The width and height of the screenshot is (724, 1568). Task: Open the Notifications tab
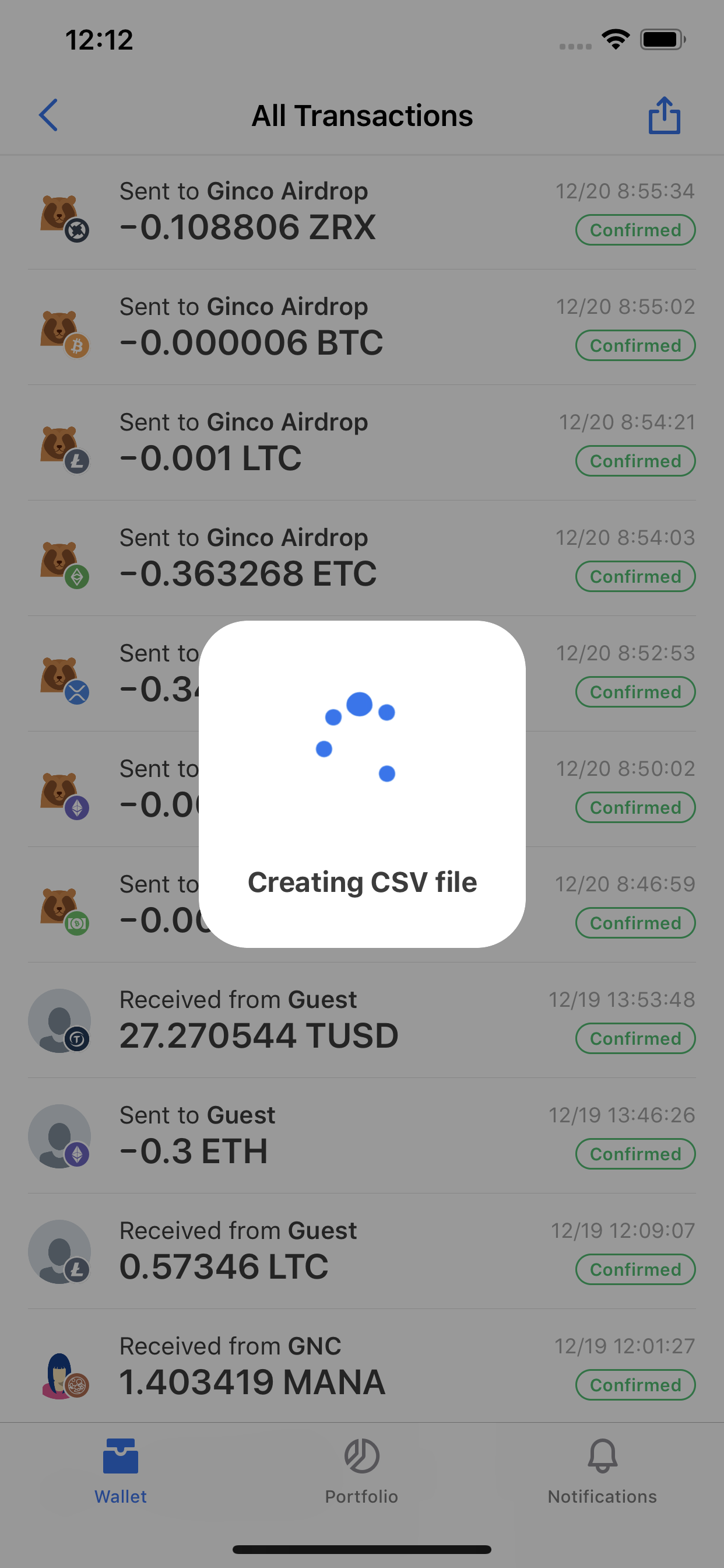point(602,1470)
